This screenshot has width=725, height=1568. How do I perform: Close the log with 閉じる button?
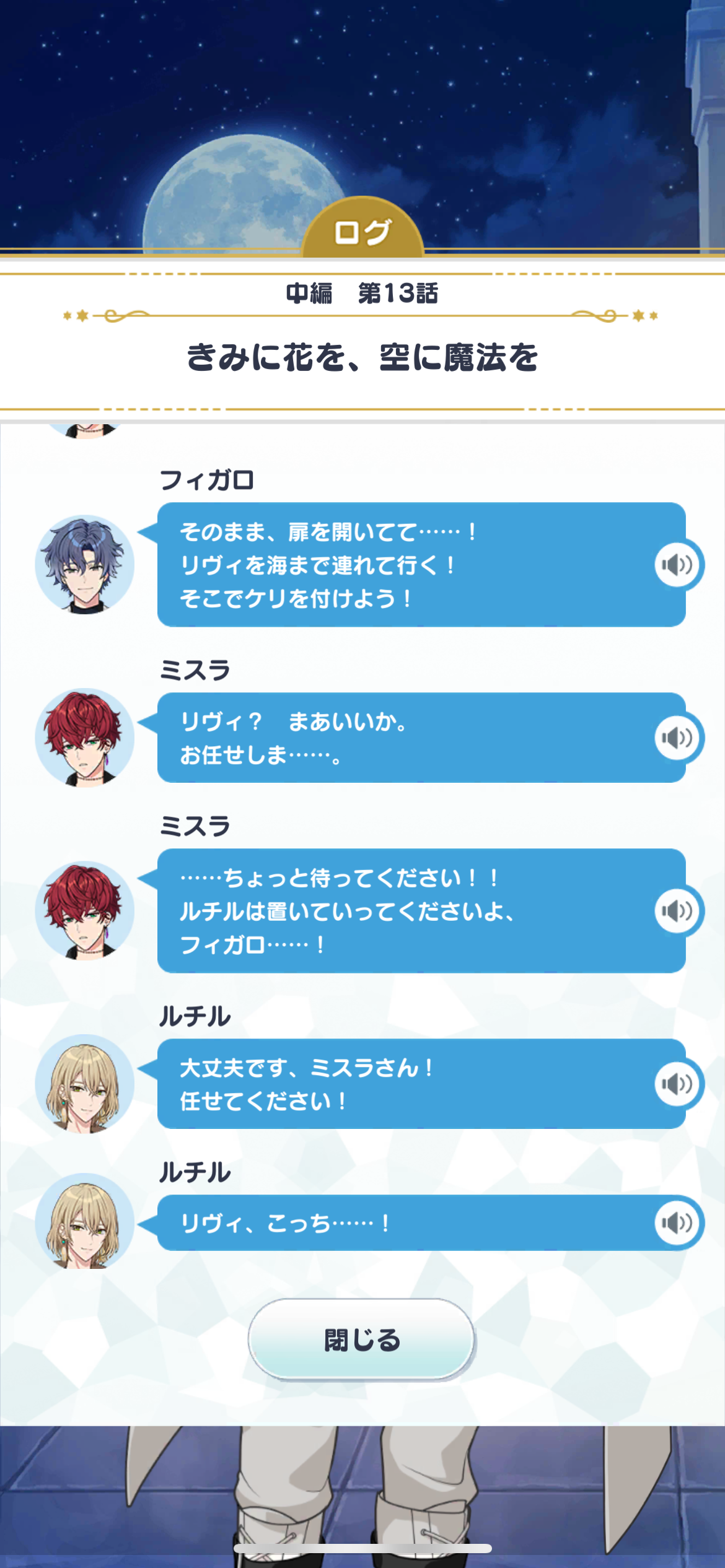(362, 1339)
